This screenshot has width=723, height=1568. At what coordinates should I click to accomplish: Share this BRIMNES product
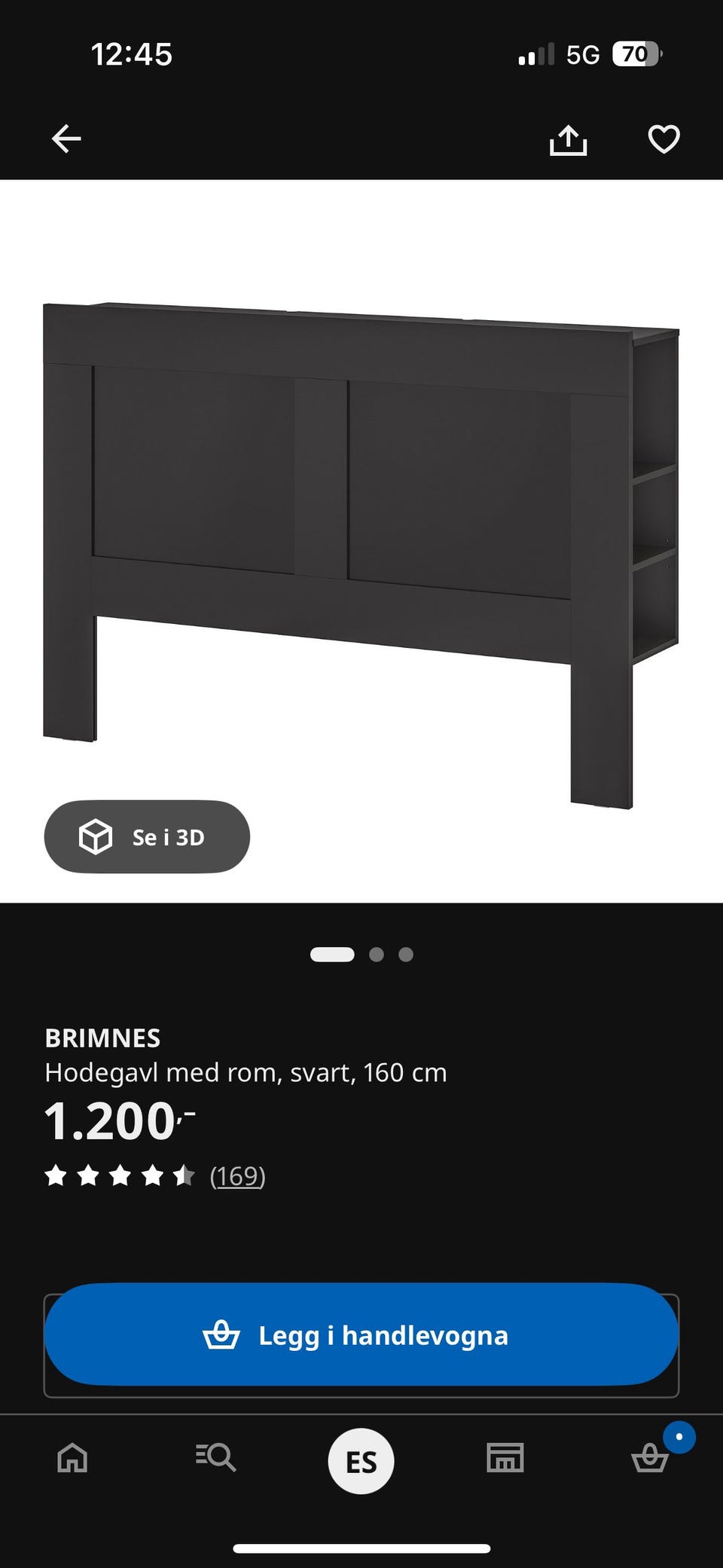568,139
